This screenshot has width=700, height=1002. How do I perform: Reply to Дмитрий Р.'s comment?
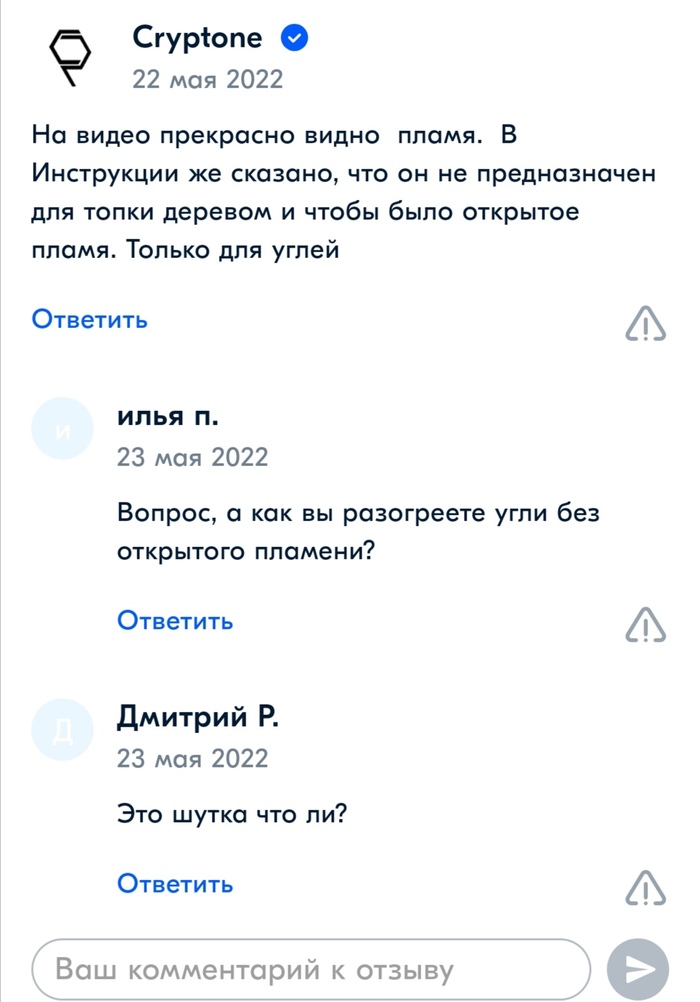point(175,883)
